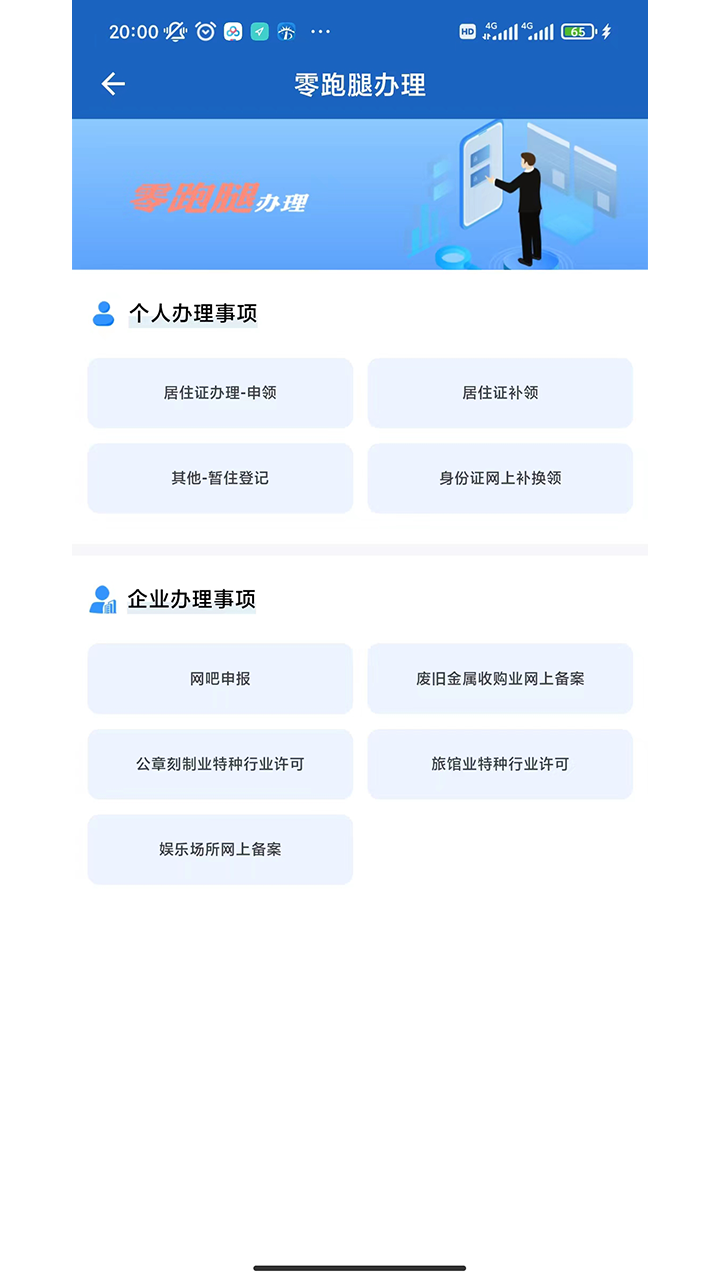Viewport: 720px width, 1280px height.
Task: Open 娱乐场所网上备案 service
Action: pyautogui.click(x=220, y=849)
